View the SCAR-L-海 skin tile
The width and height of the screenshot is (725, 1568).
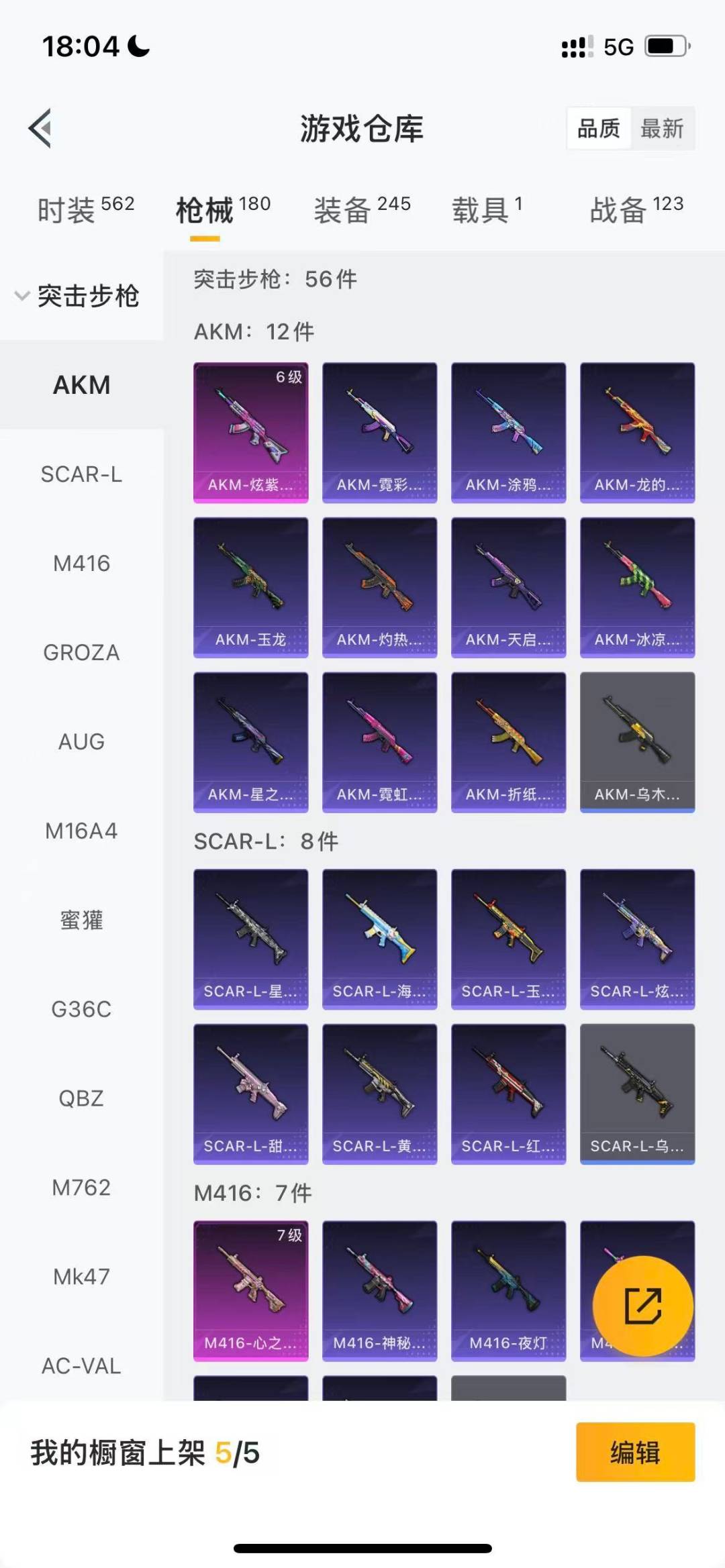pyautogui.click(x=379, y=939)
